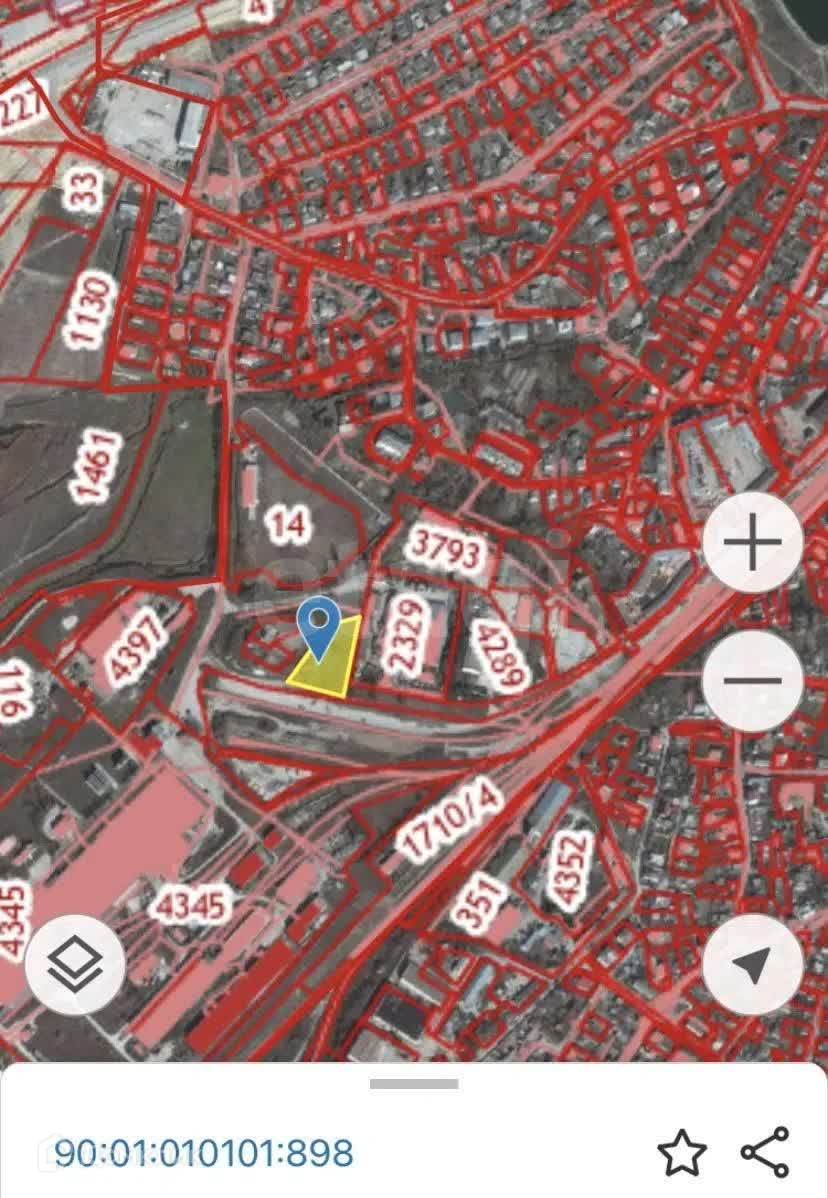
Task: Zoom in on the map
Action: coord(752,544)
